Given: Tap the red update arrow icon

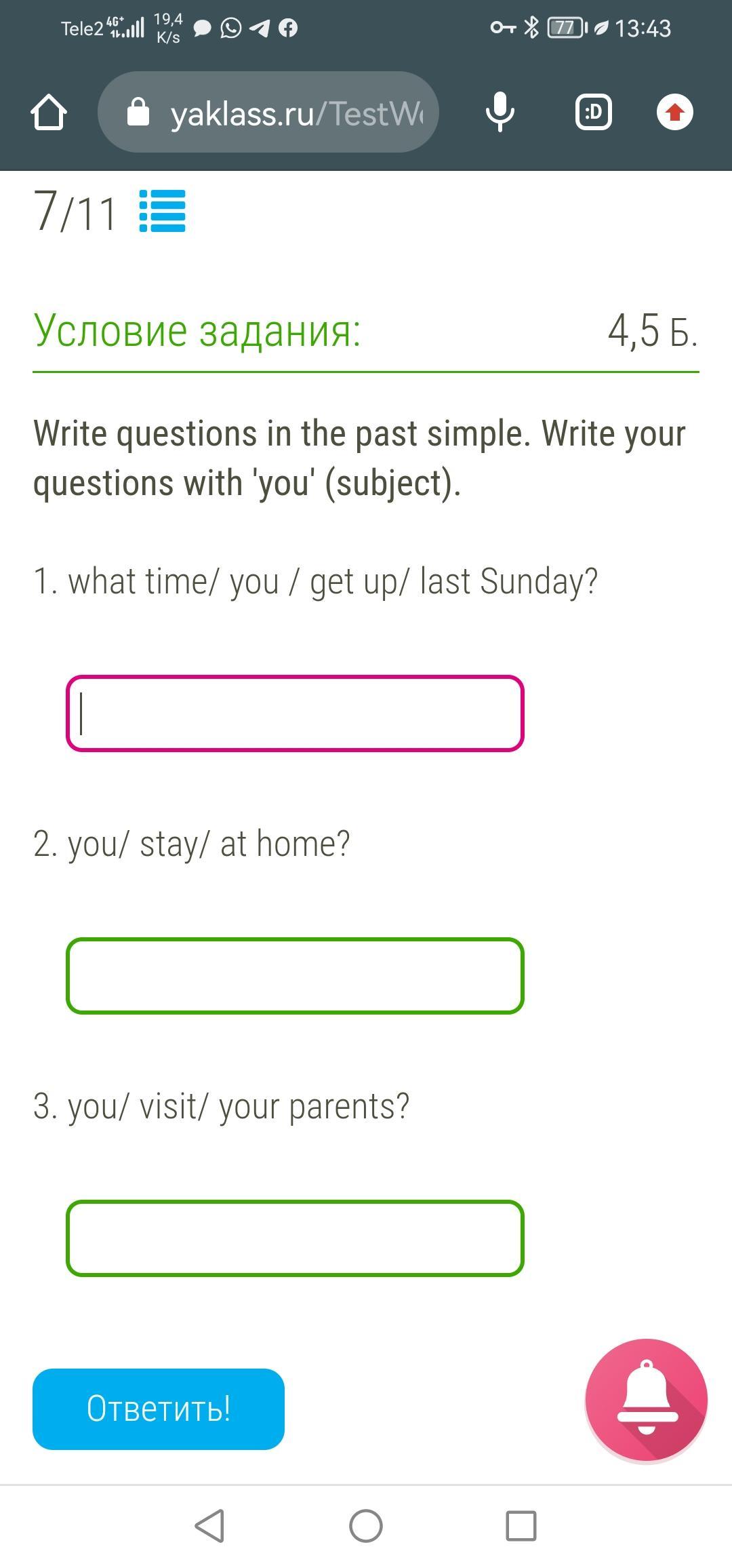Looking at the screenshot, I should pyautogui.click(x=674, y=113).
